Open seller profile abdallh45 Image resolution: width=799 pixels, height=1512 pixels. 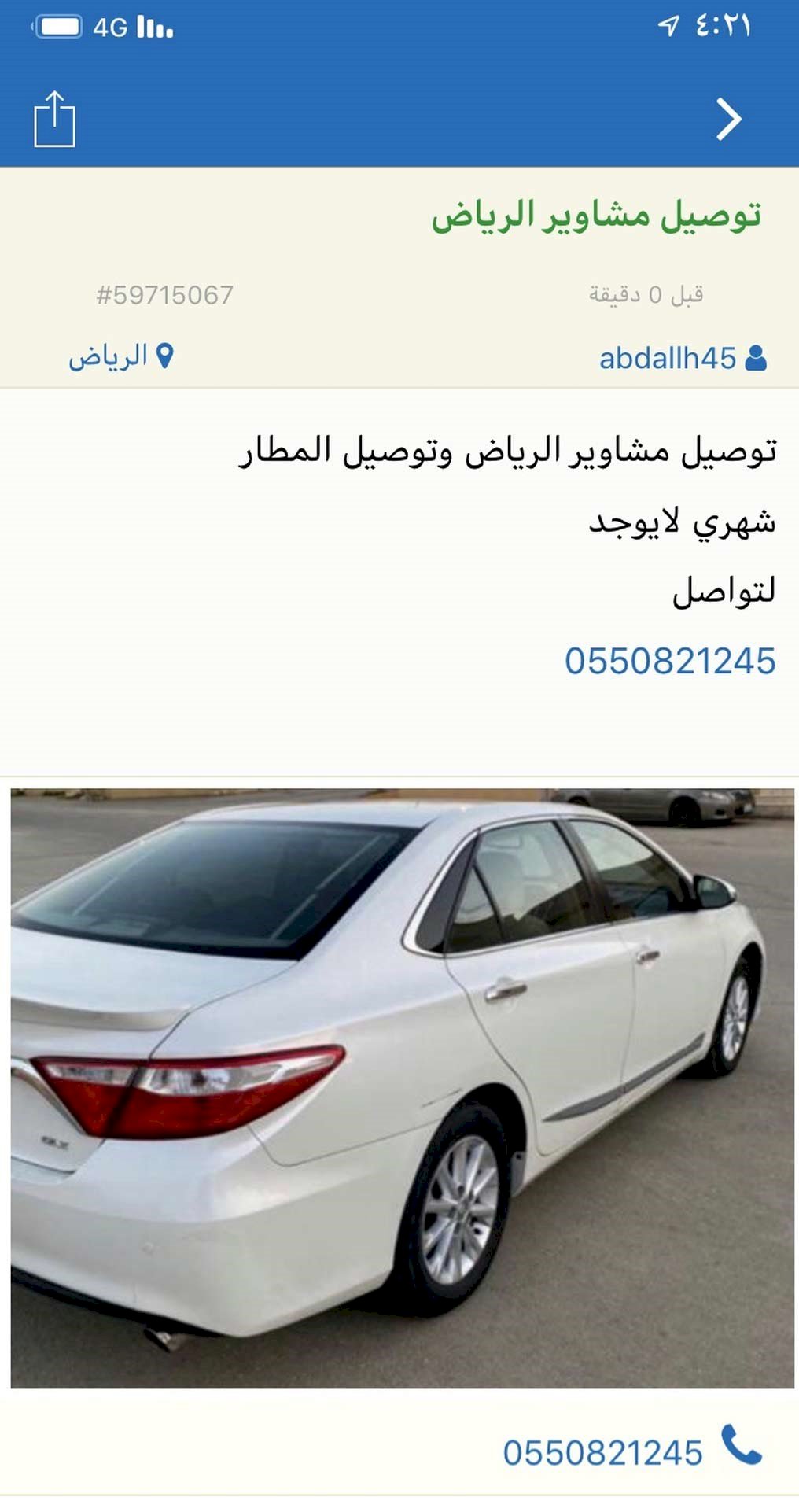pos(681,358)
